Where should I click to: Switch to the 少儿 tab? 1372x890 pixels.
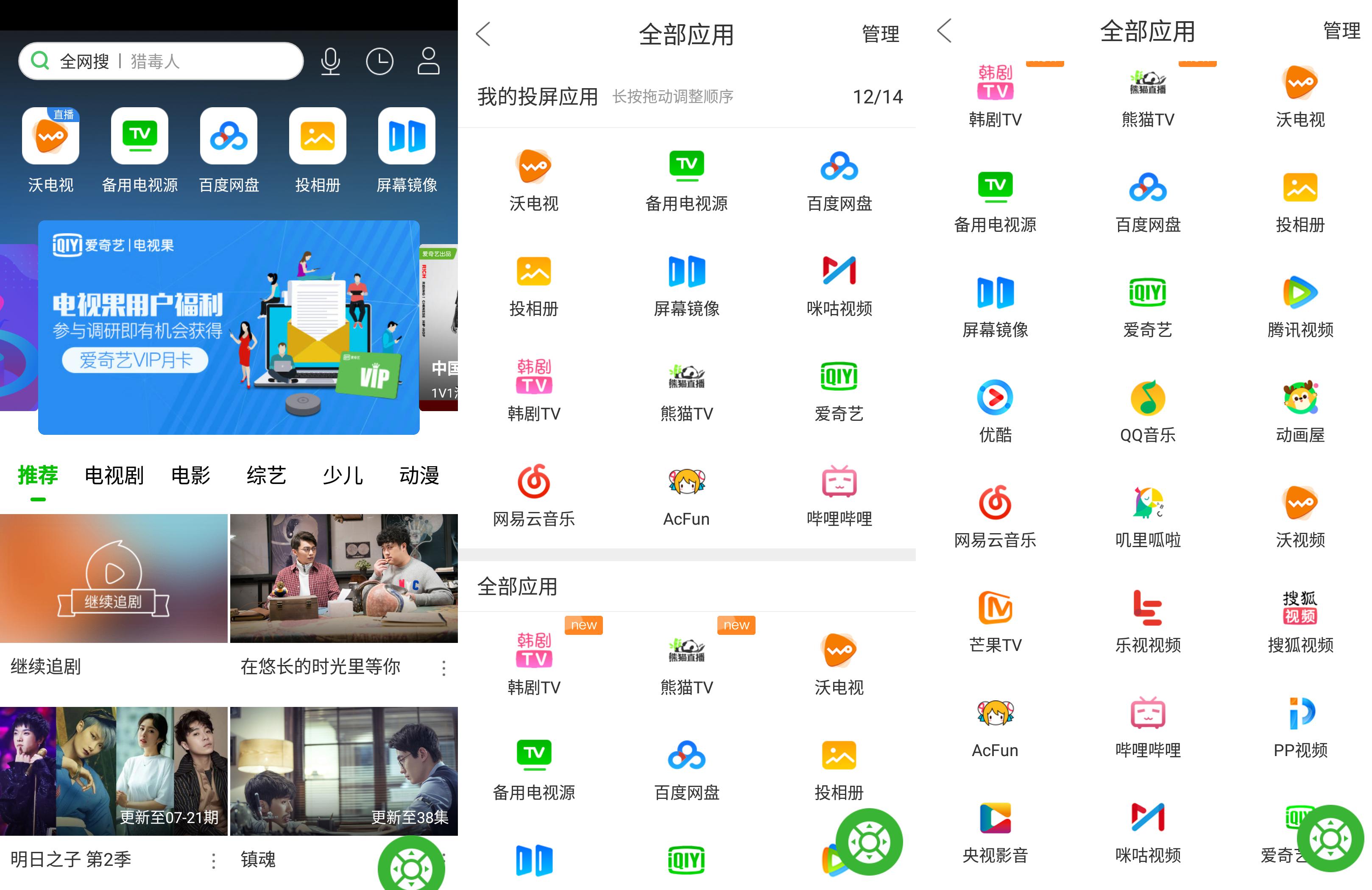[x=343, y=476]
